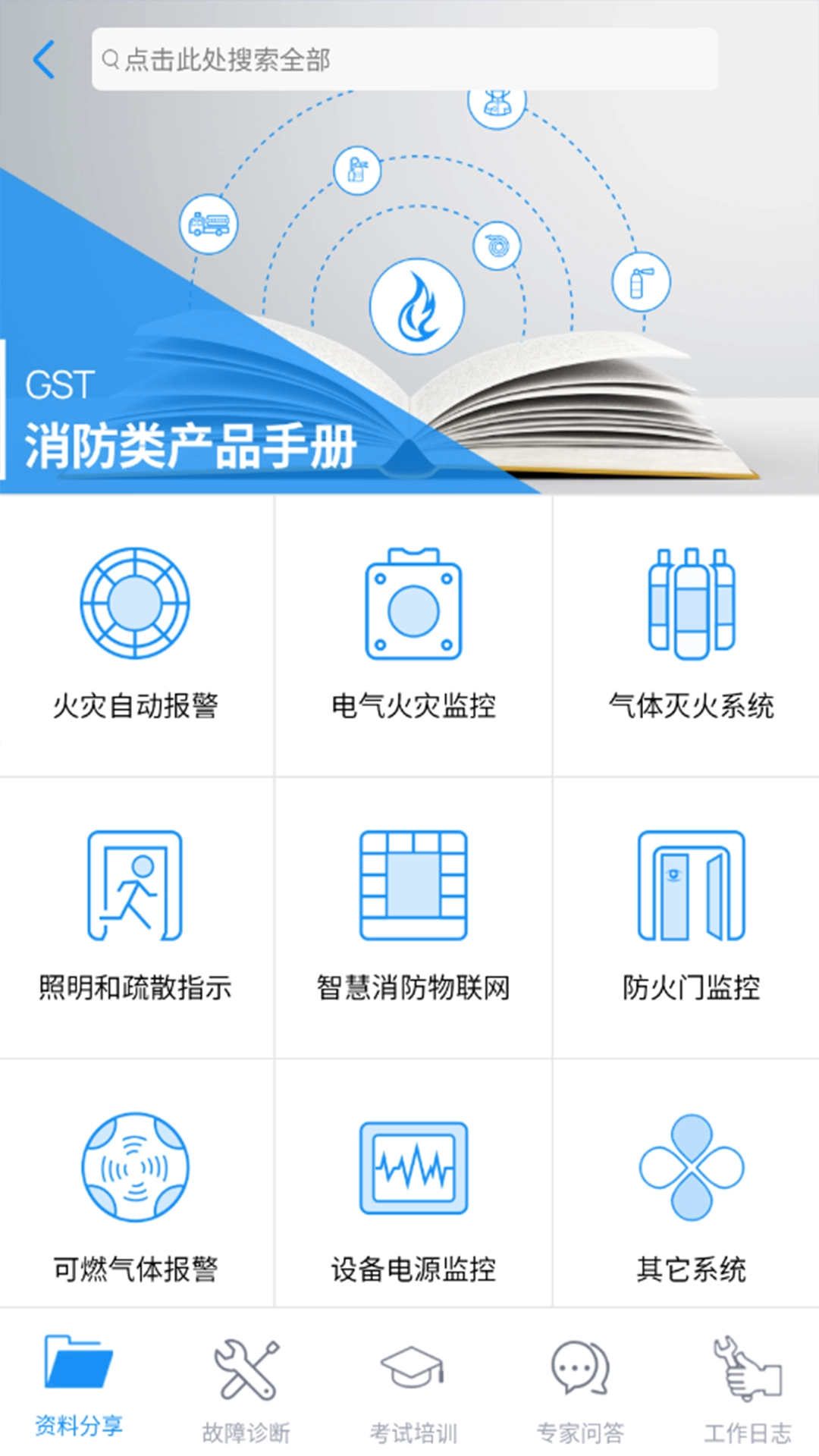Open 照明和疏散指示 product manuals
Viewport: 819px width, 1456px height.
coord(136,918)
